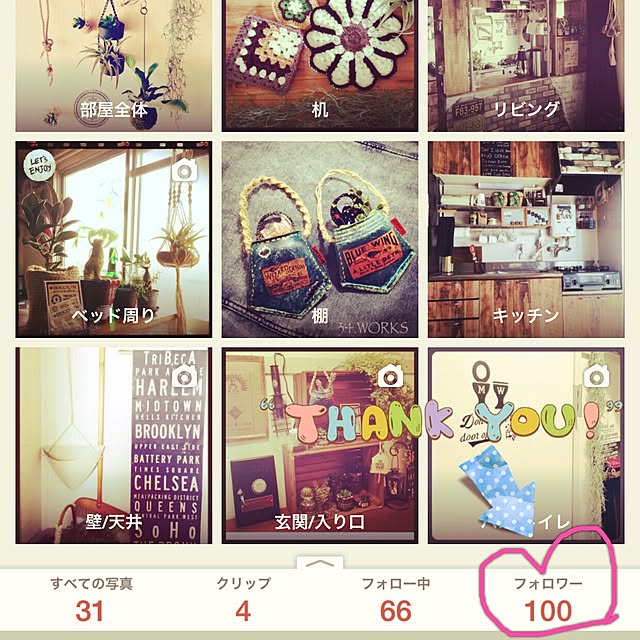Open the 玄関/入り口 category tile
Screen dimensions: 640x640
pyautogui.click(x=320, y=447)
